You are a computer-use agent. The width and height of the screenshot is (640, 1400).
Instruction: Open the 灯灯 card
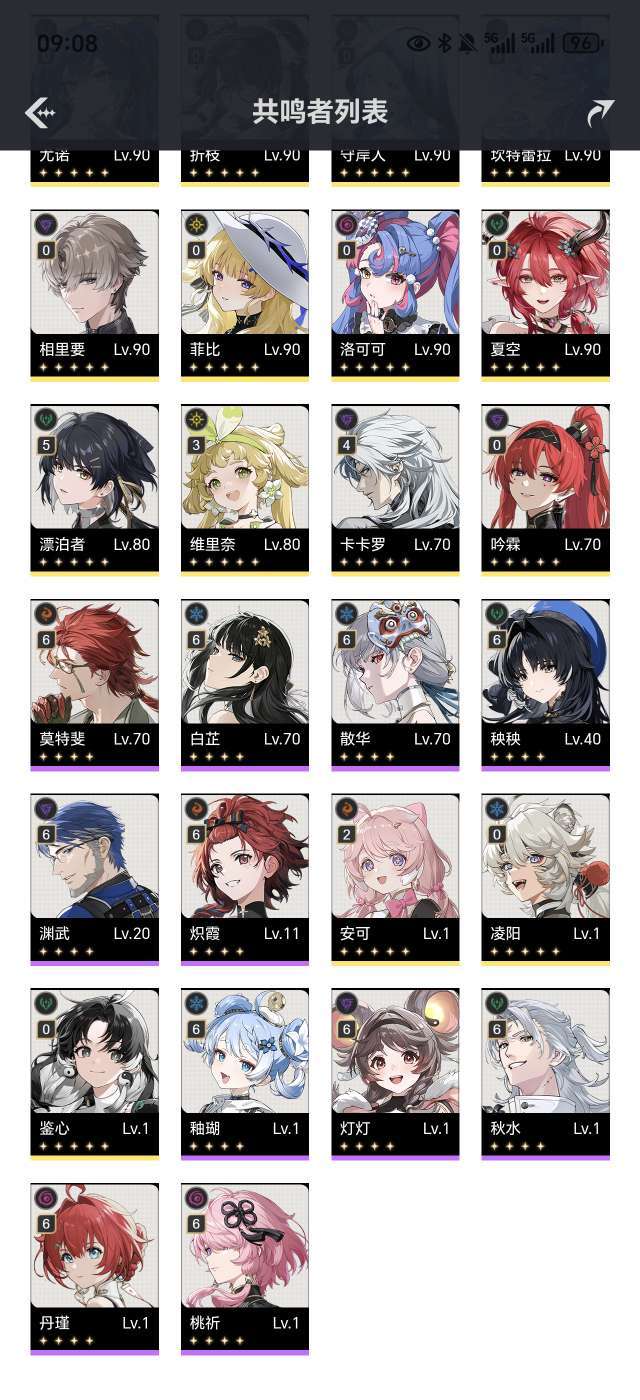click(x=395, y=1072)
